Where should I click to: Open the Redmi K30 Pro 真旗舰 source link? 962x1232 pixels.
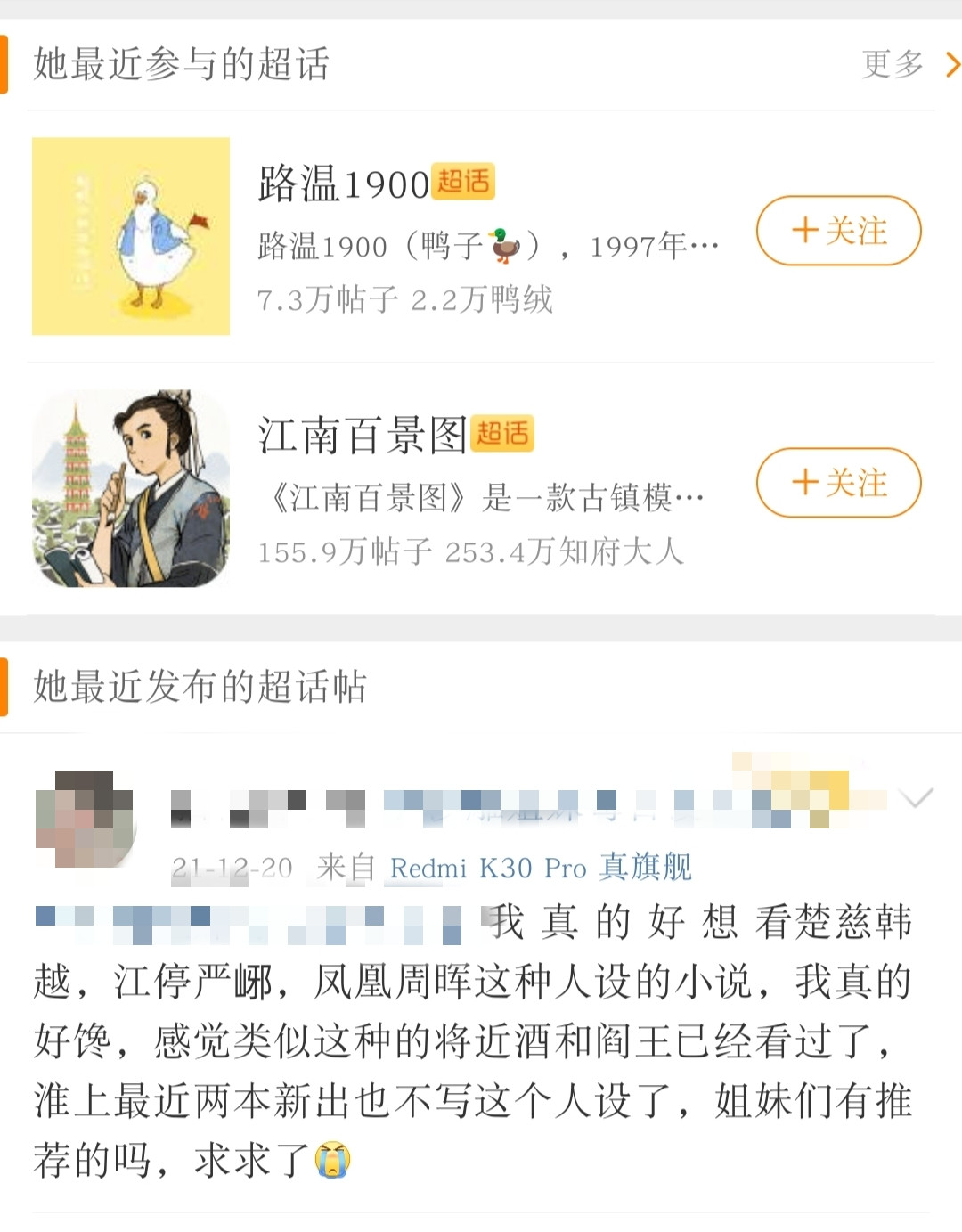pos(540,867)
